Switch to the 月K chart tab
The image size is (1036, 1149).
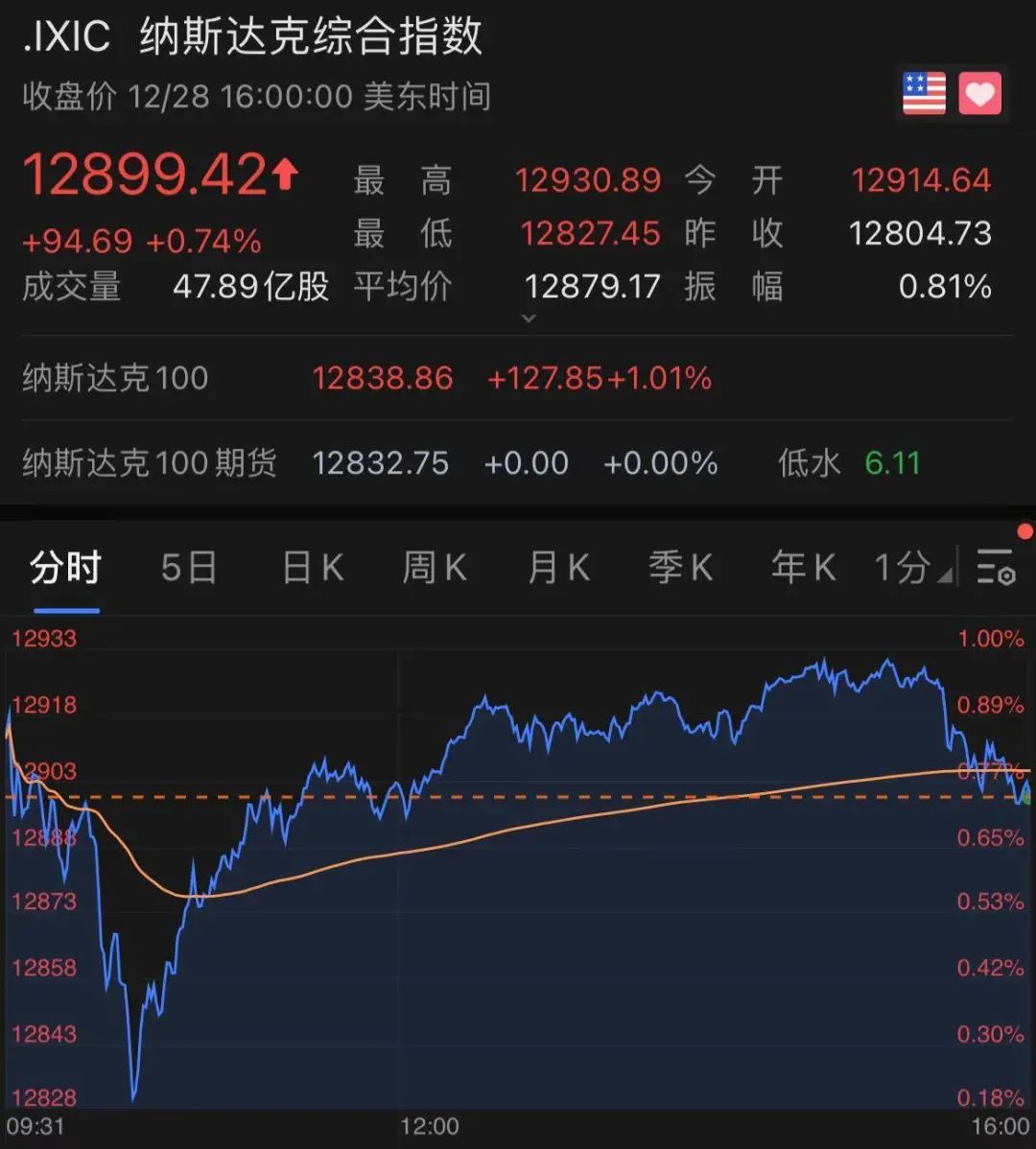click(558, 568)
